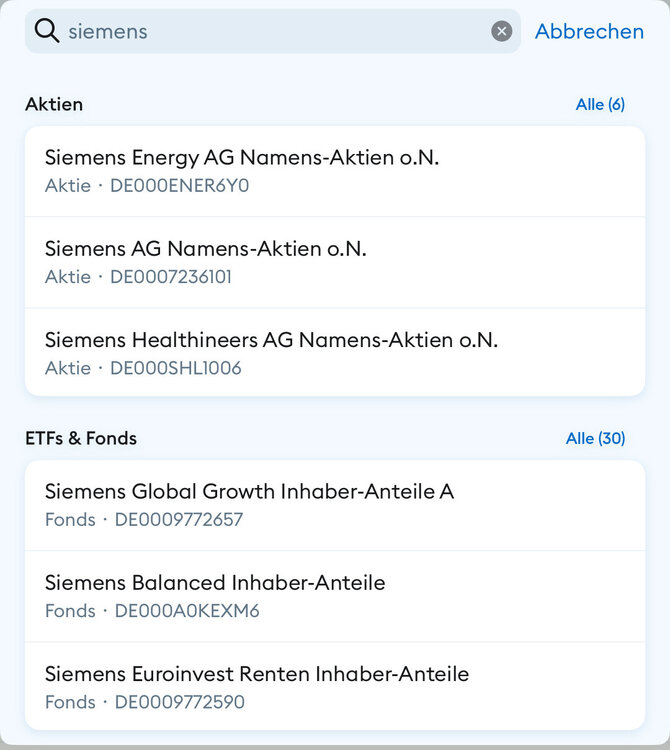Focus the search field containing siemens
Viewport: 670px width, 750px height.
point(270,31)
